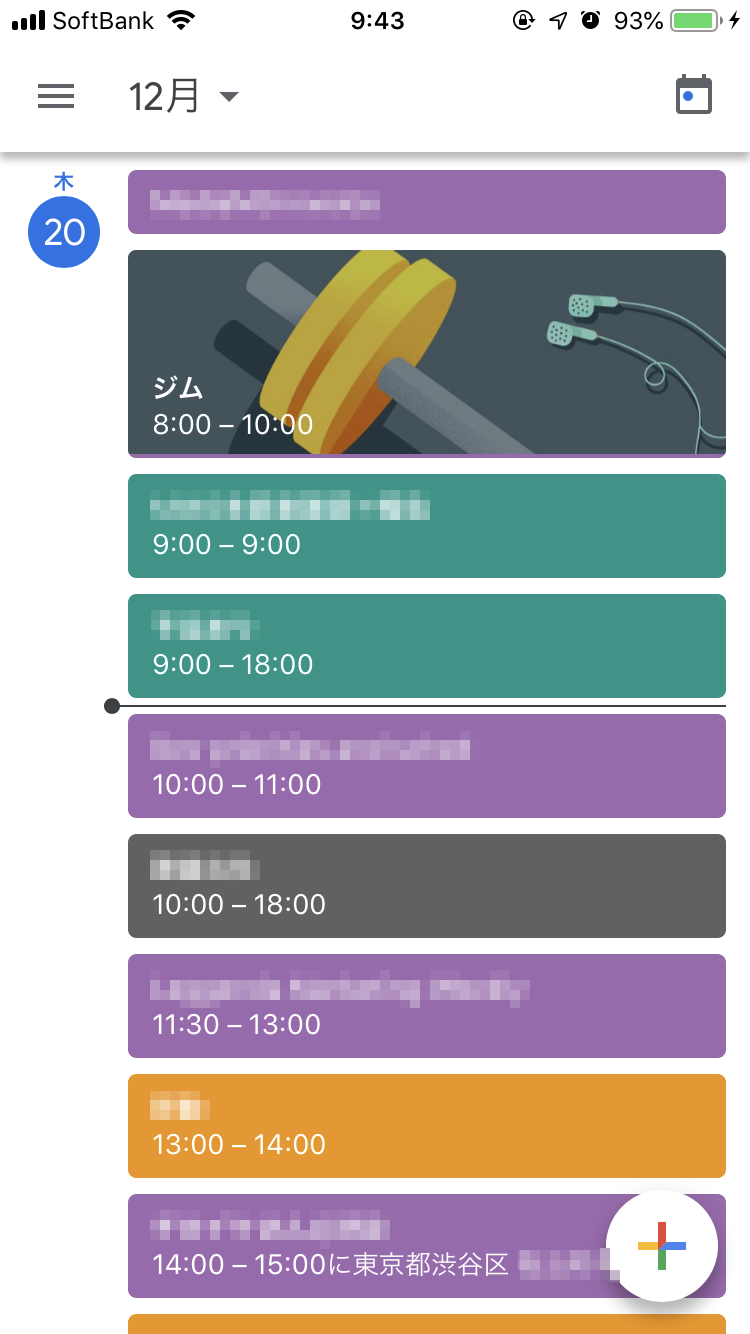Open the 11:30 – 13:00 event
Screen dimensions: 750x1334
(x=426, y=1006)
